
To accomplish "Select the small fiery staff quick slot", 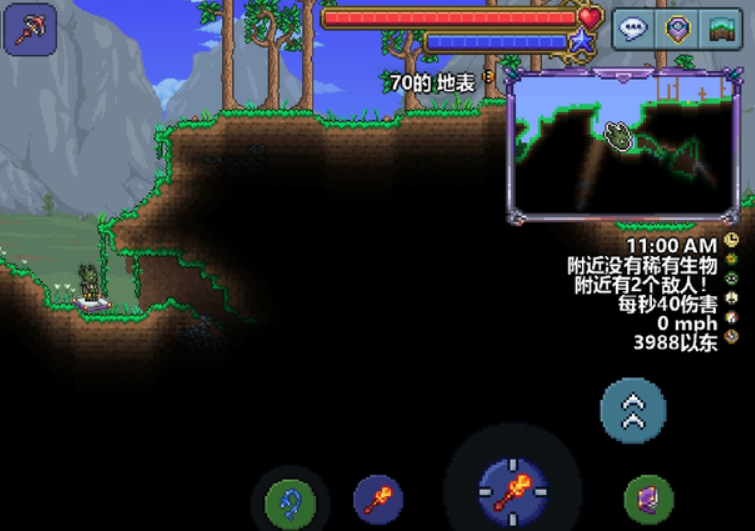I will (x=378, y=499).
